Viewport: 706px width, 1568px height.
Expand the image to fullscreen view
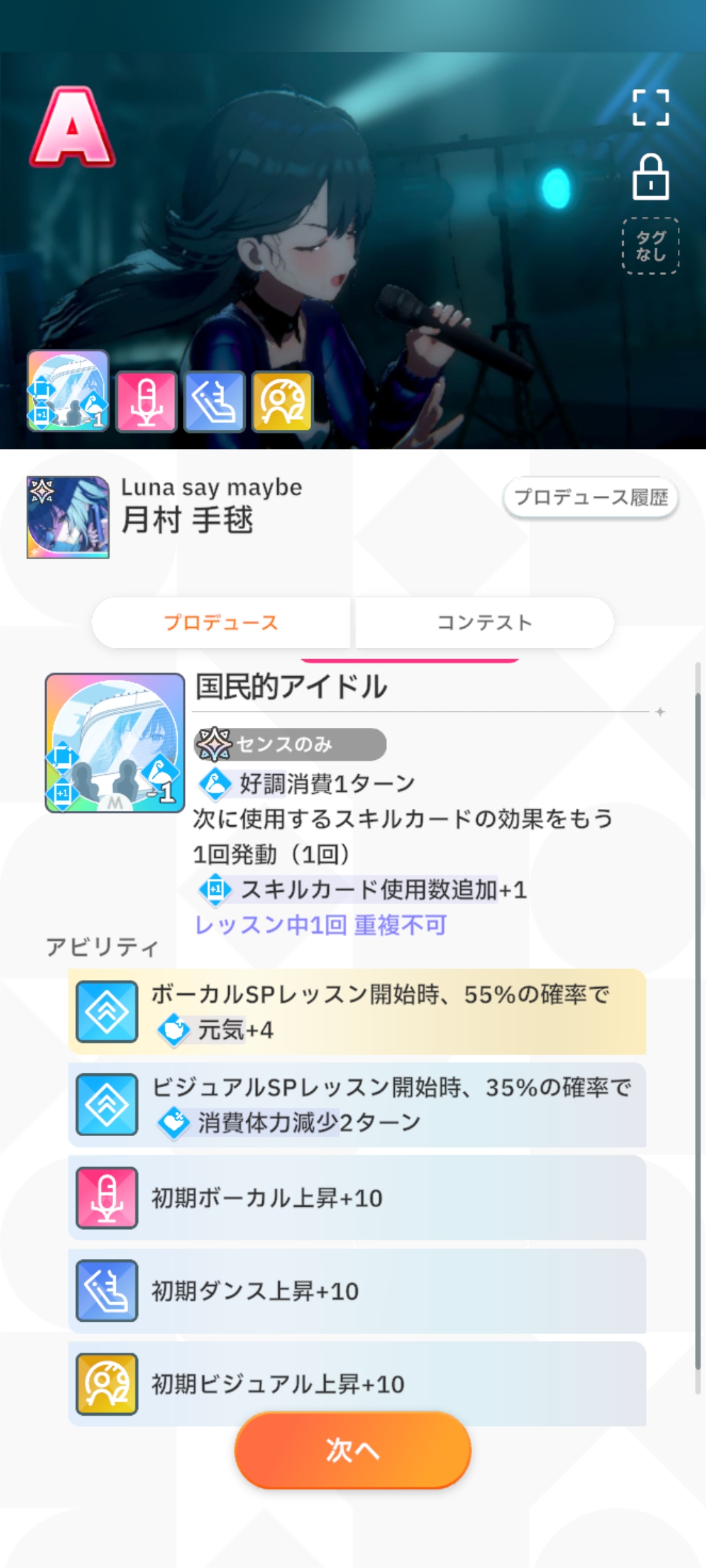click(x=650, y=108)
